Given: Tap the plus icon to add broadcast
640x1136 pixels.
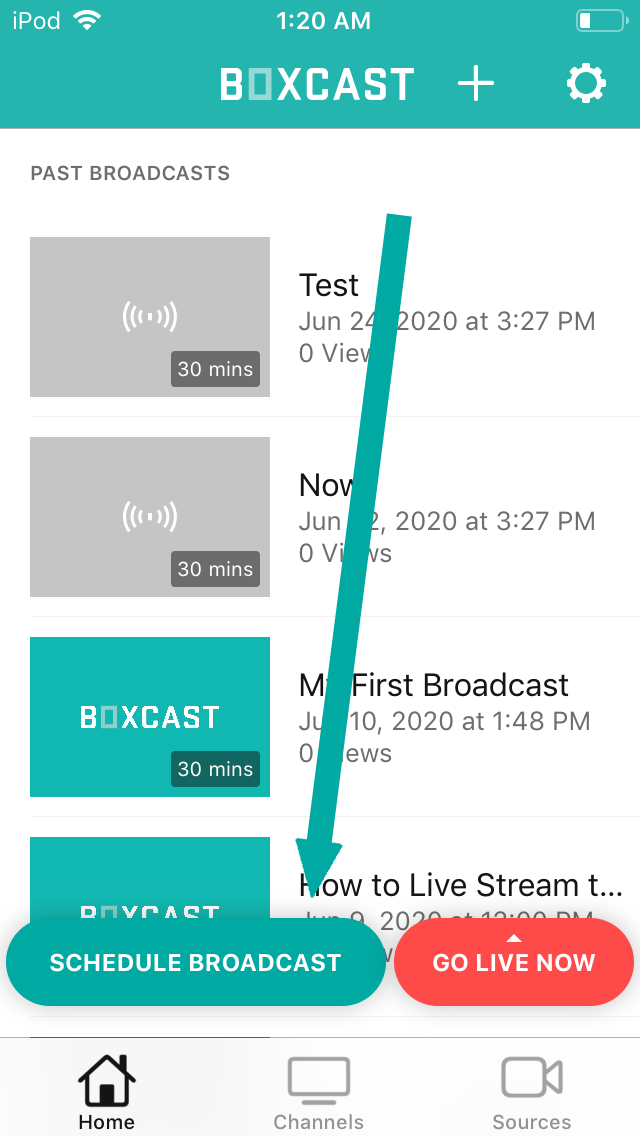Looking at the screenshot, I should 476,85.
